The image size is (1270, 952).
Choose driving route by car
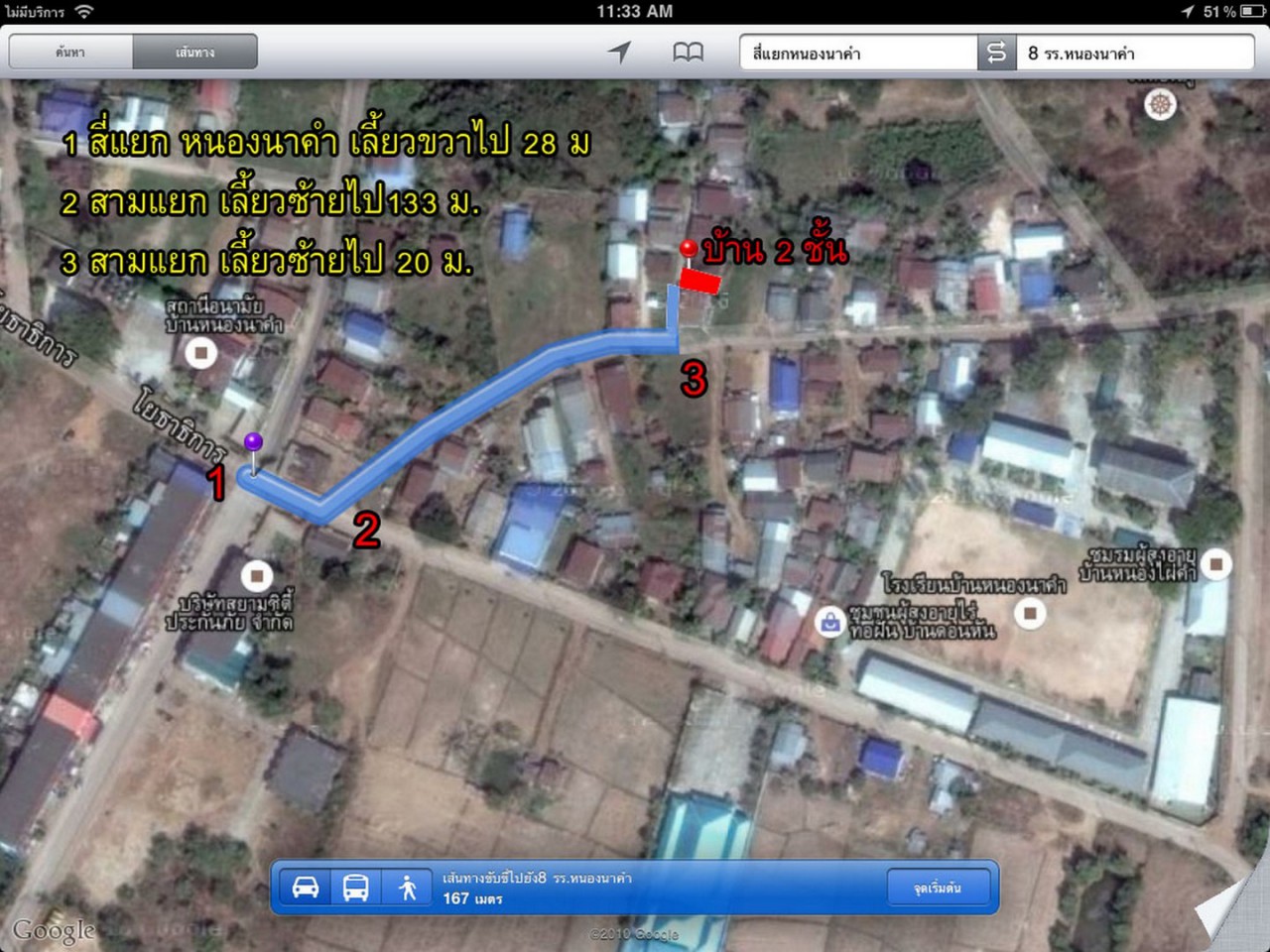pos(306,888)
